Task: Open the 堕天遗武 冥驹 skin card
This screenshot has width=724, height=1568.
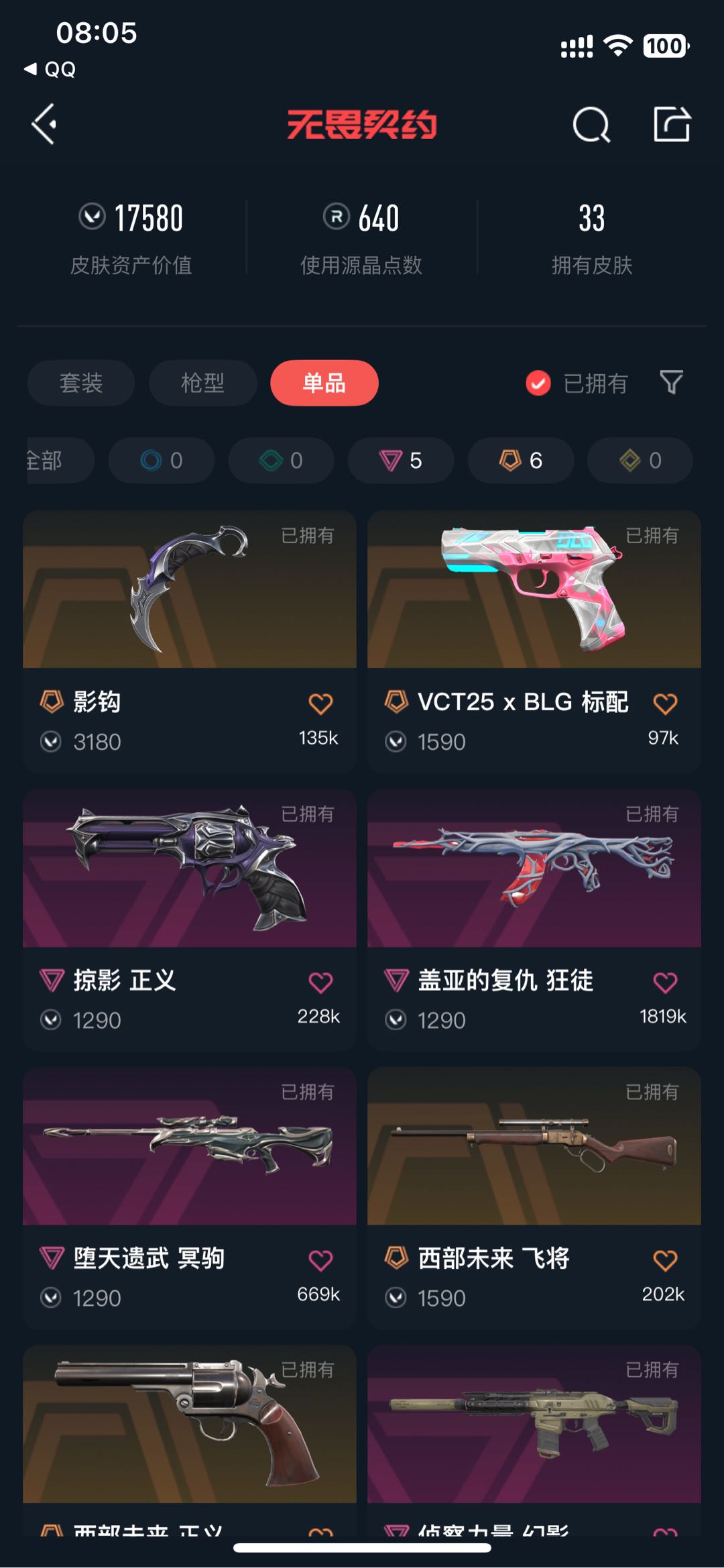Action: coord(189,1147)
